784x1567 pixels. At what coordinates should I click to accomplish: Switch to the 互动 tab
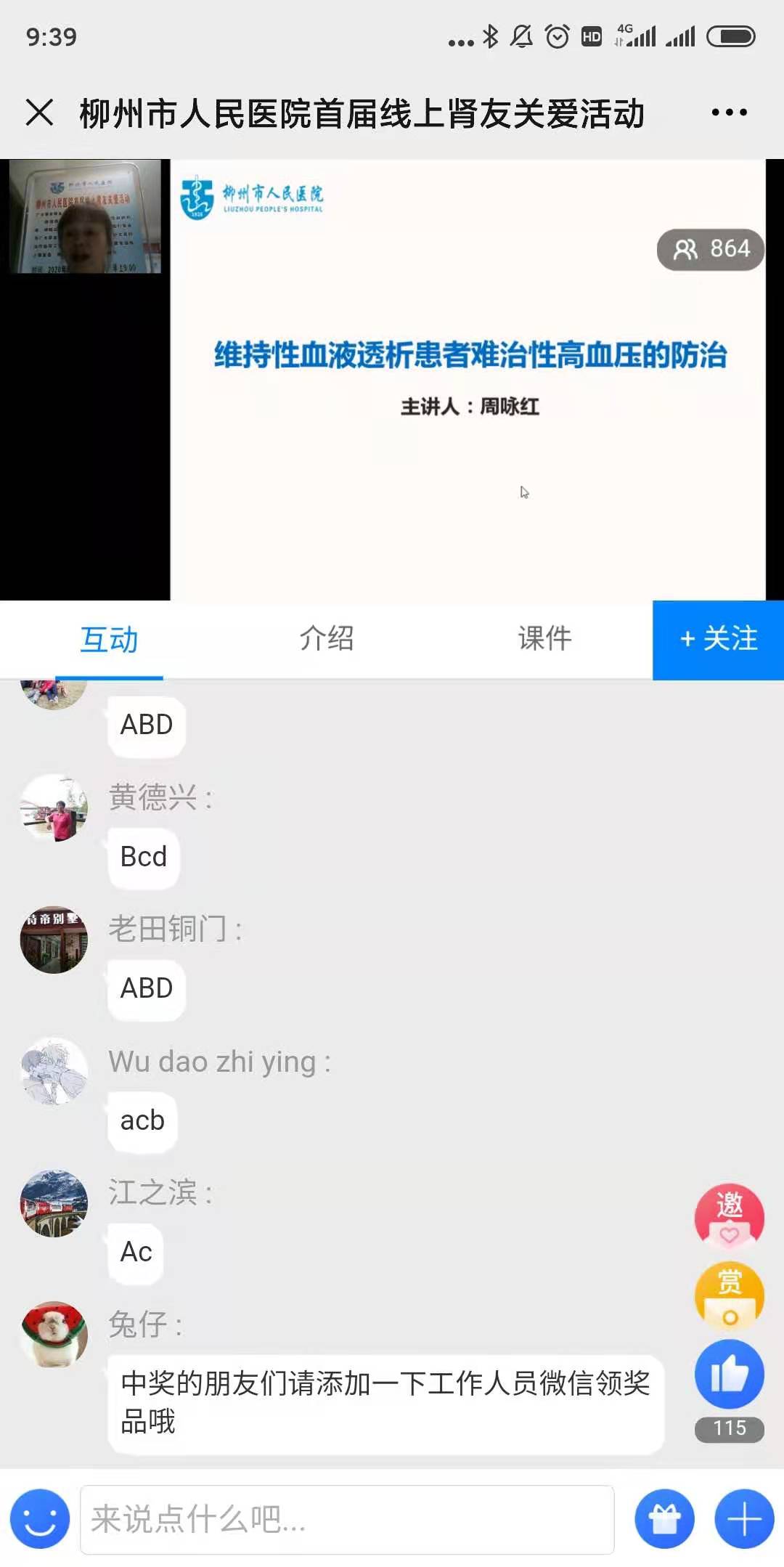pyautogui.click(x=109, y=640)
